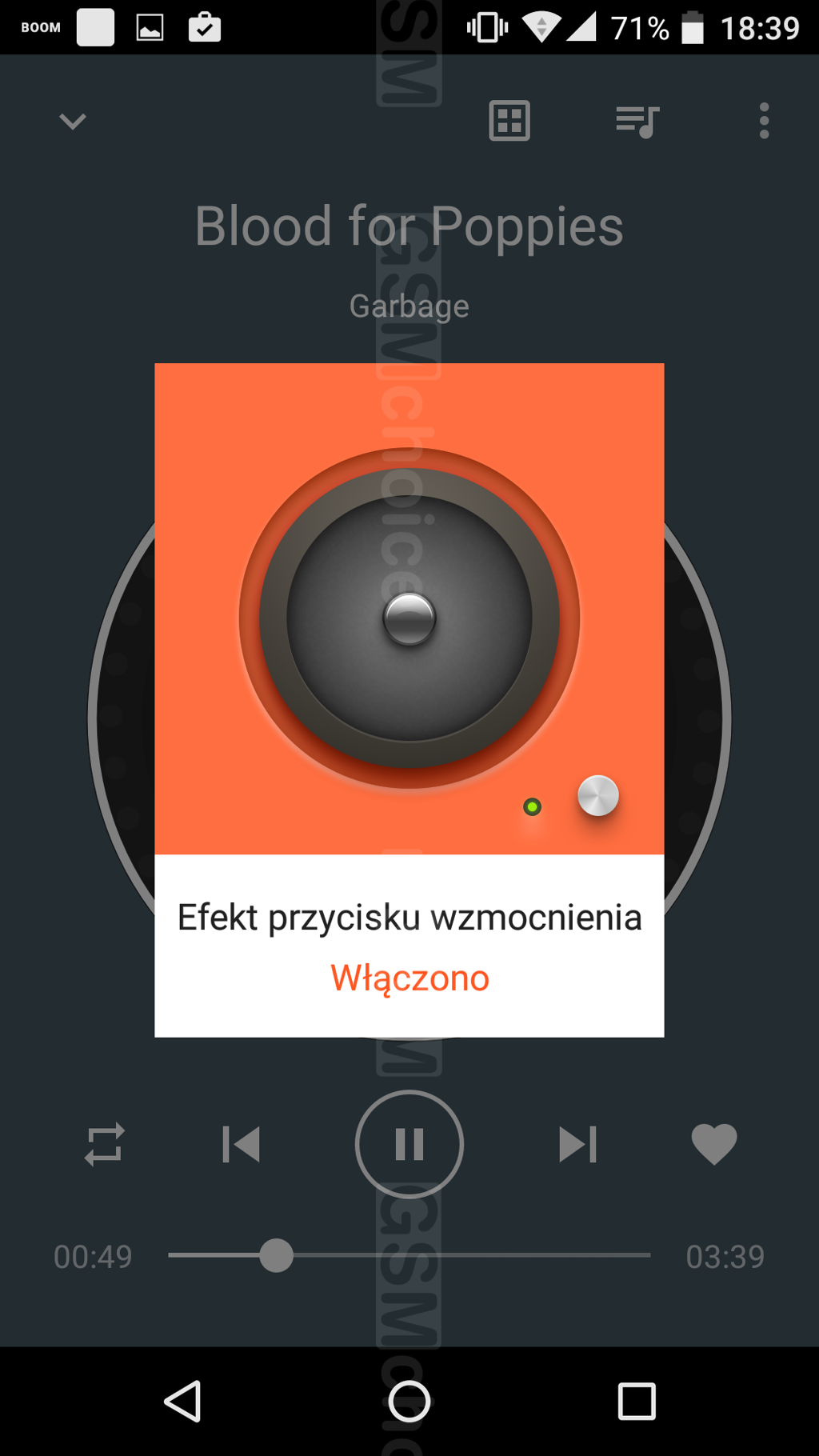Tap the playback progress slider
Screen dimensions: 819x1456
click(409, 1256)
